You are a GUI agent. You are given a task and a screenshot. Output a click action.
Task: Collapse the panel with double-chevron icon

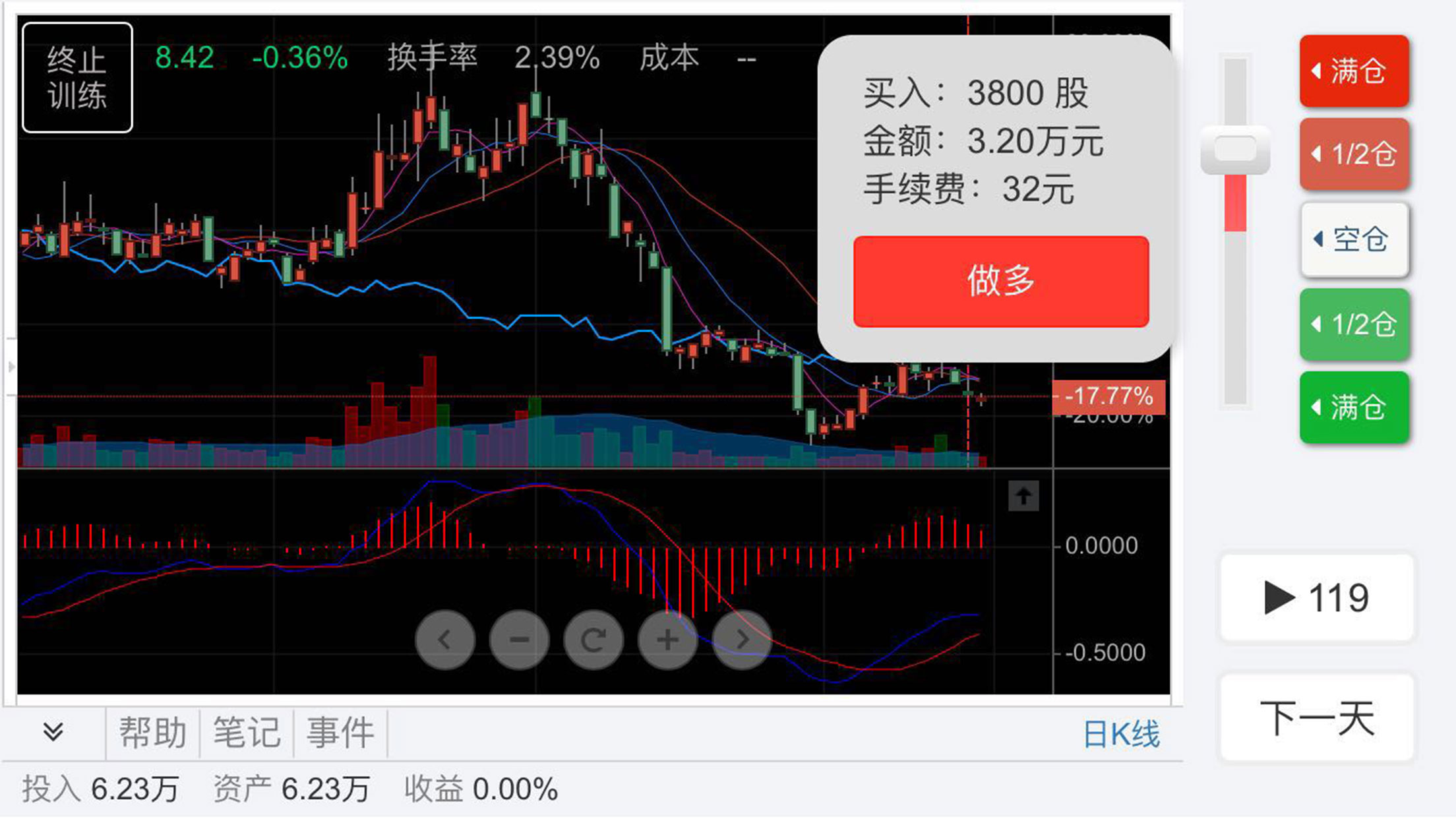tap(53, 731)
